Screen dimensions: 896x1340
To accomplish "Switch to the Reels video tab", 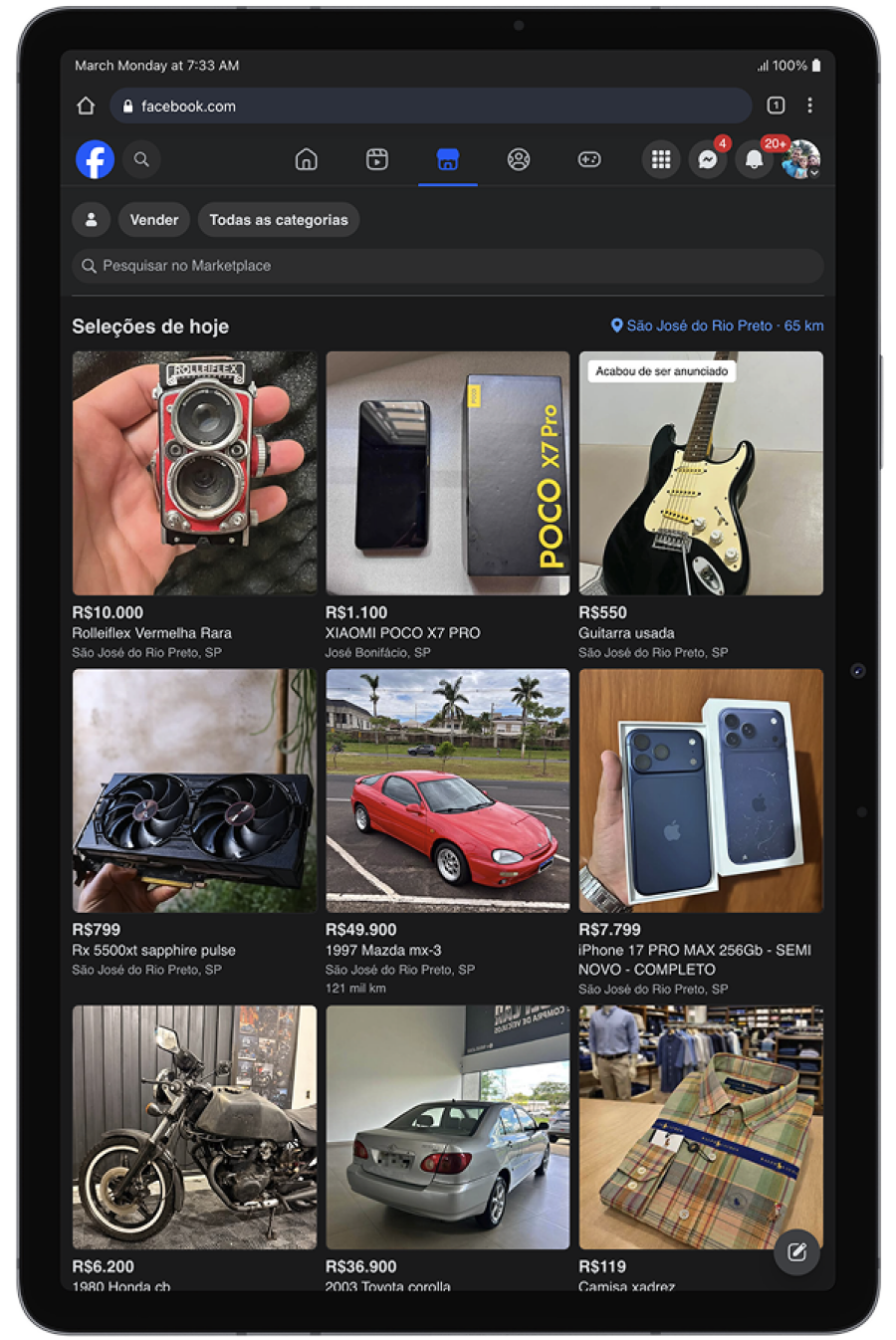I will click(x=377, y=159).
